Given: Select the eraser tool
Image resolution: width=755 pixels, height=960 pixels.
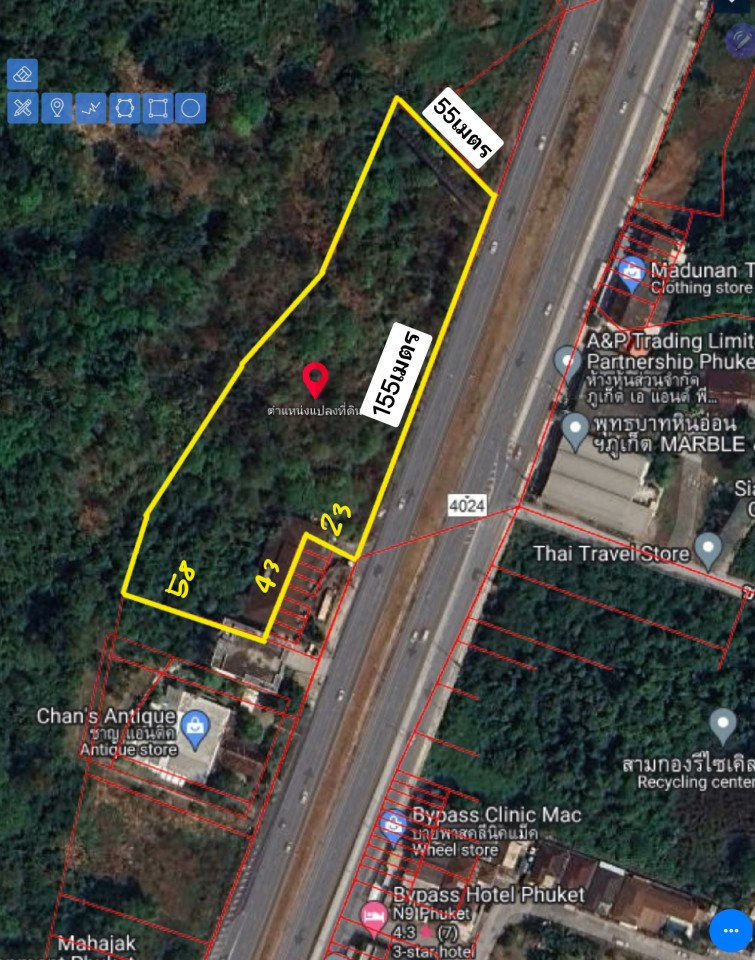Looking at the screenshot, I should 22,74.
